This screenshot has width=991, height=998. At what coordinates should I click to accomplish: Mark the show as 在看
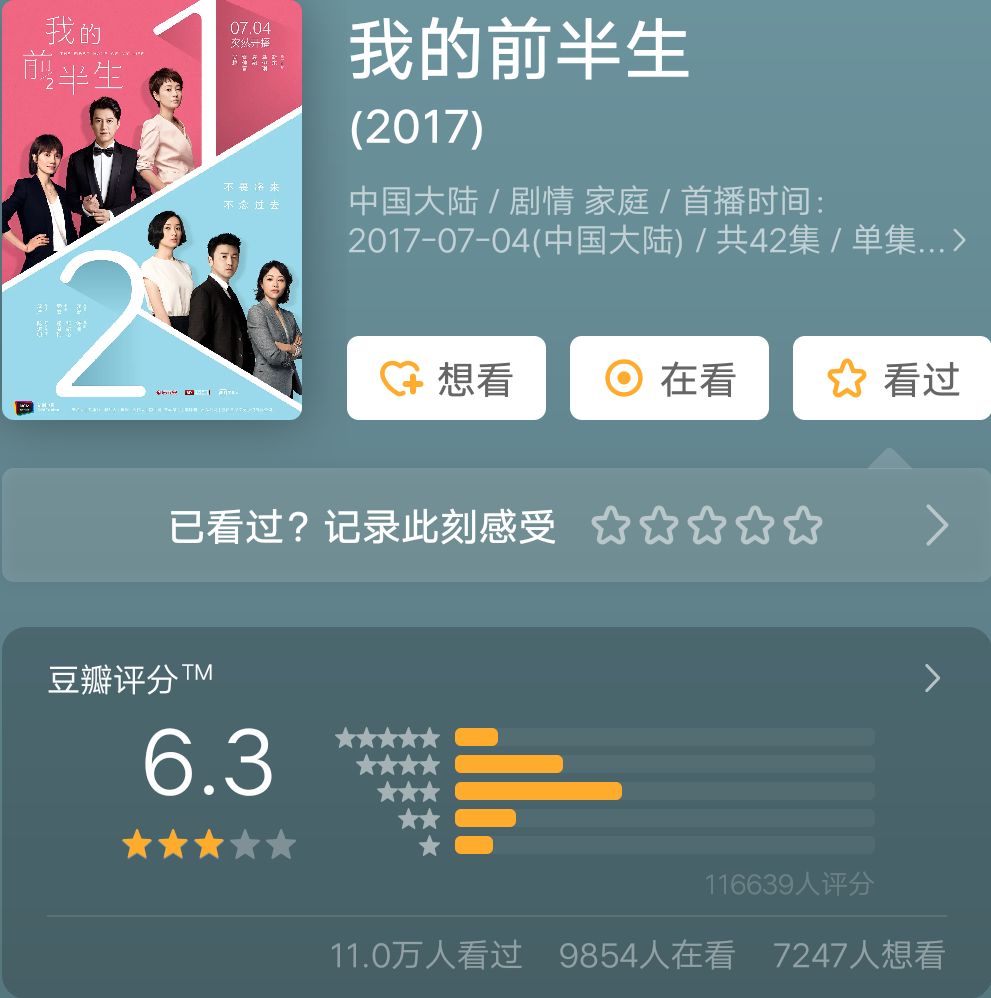(x=669, y=379)
